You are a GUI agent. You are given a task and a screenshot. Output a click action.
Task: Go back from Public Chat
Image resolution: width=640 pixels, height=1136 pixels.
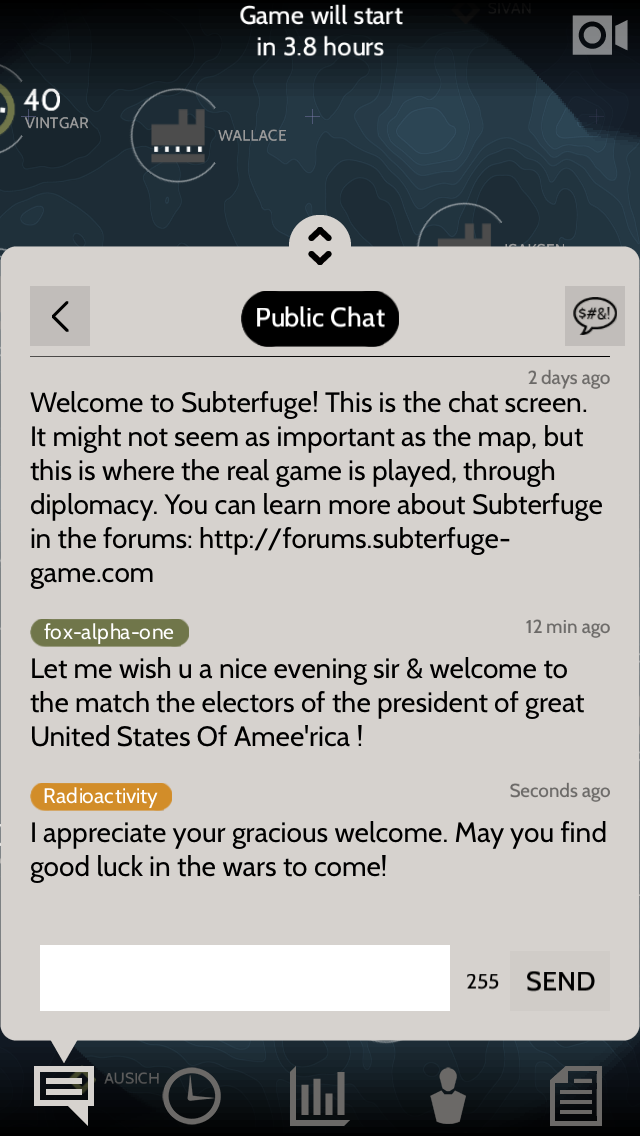click(60, 316)
